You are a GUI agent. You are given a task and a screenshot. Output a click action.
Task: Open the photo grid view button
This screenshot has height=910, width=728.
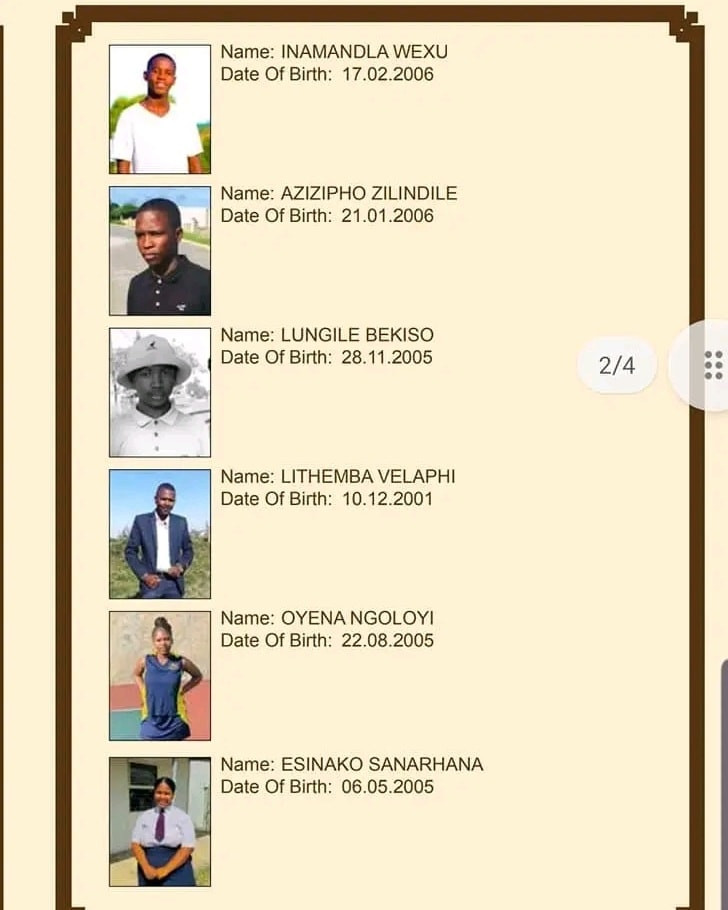click(711, 366)
